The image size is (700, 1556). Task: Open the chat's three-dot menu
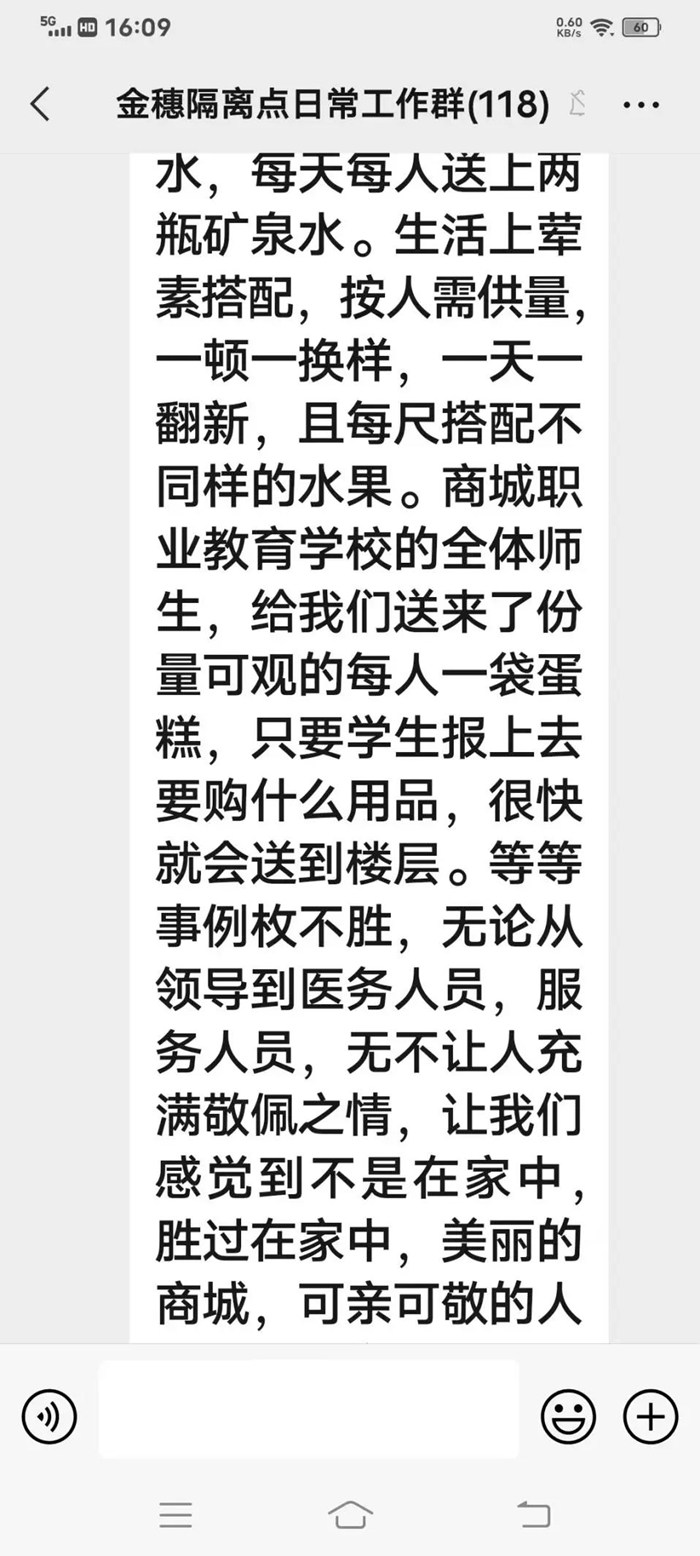[x=641, y=104]
